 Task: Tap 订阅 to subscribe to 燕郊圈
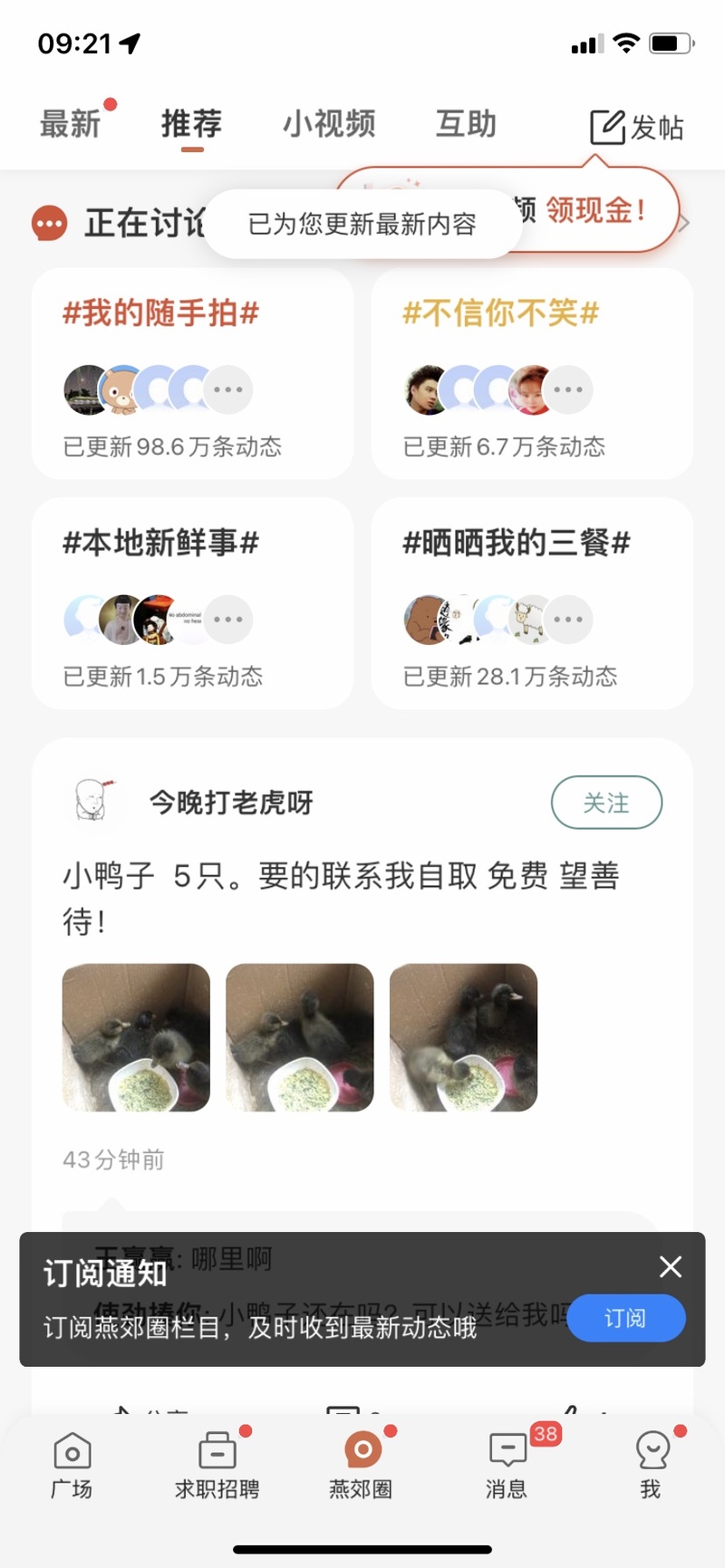point(625,1318)
